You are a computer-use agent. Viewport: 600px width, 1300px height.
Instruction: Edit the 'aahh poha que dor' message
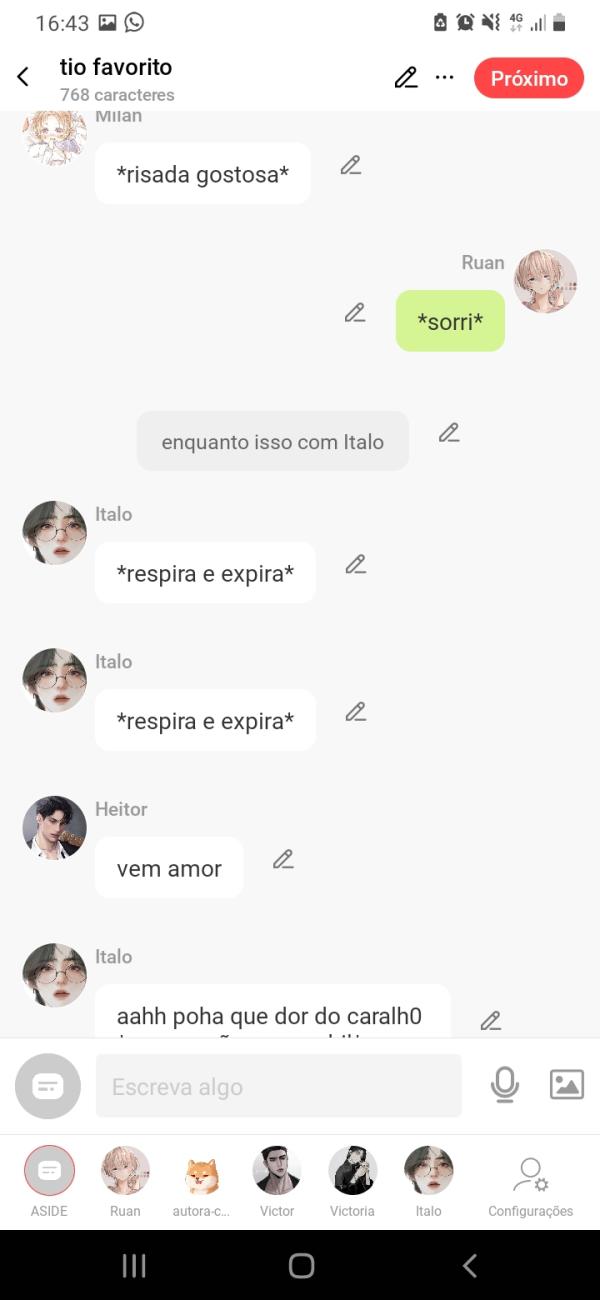pos(490,1021)
